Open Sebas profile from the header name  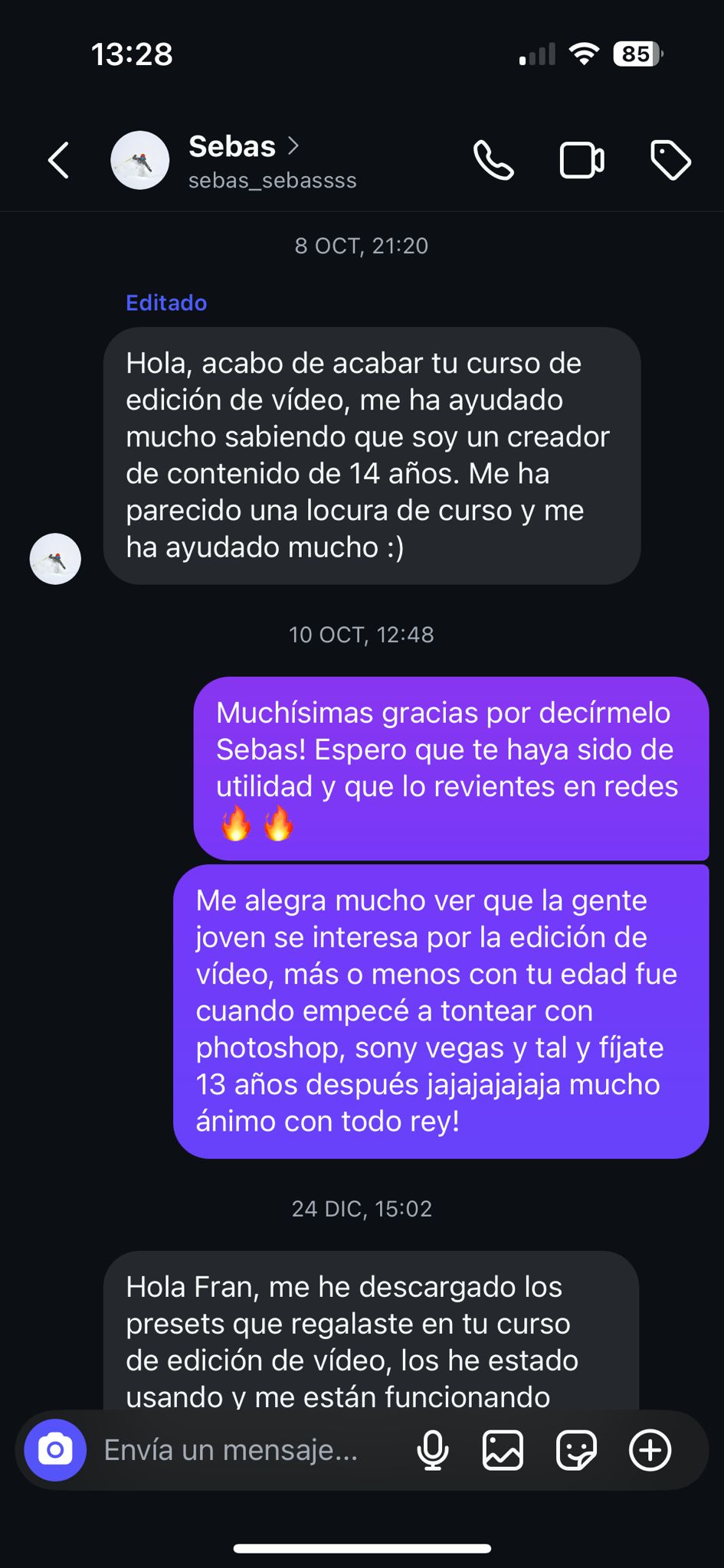tap(233, 147)
